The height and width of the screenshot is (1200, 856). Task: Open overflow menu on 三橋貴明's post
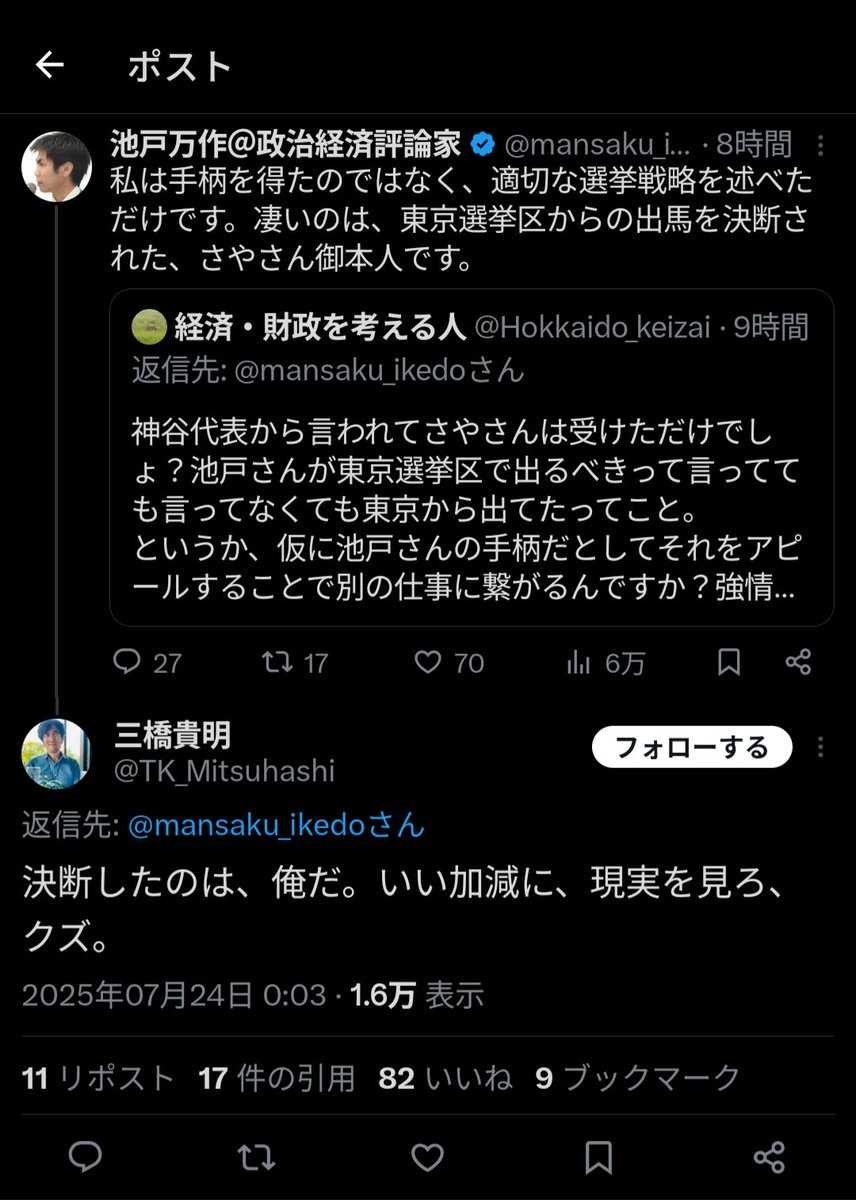(x=821, y=747)
